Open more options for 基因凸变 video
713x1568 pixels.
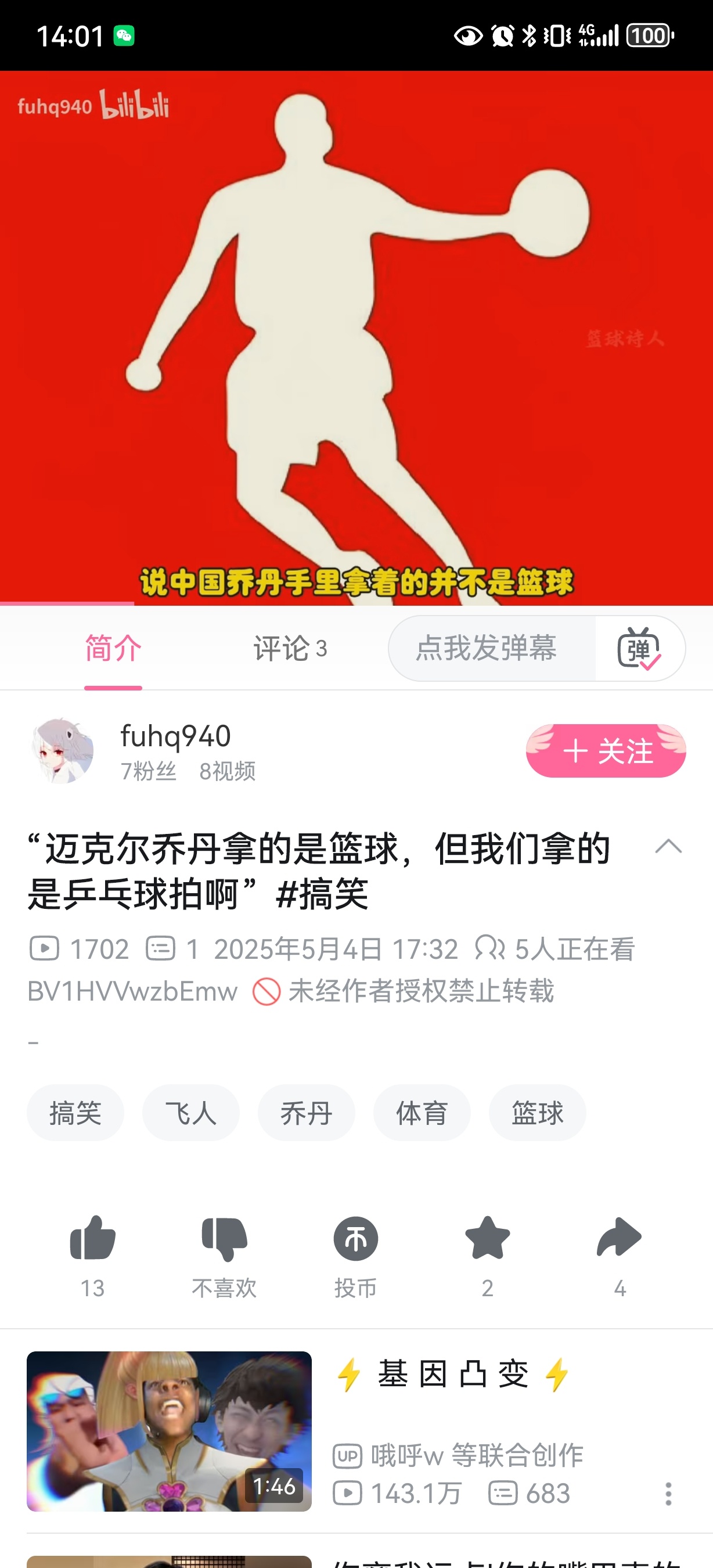668,1494
